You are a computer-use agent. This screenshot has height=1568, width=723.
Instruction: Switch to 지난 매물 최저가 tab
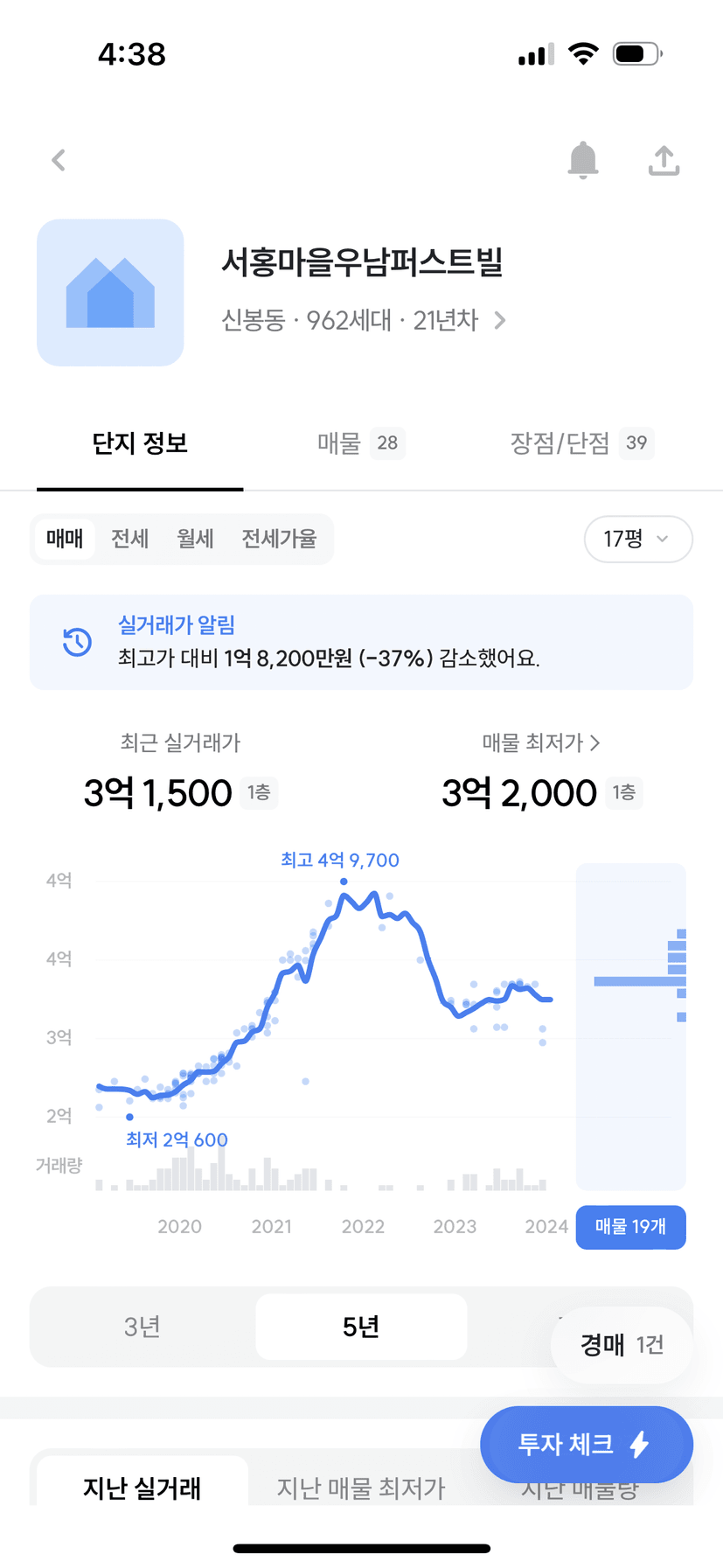coord(361,1488)
